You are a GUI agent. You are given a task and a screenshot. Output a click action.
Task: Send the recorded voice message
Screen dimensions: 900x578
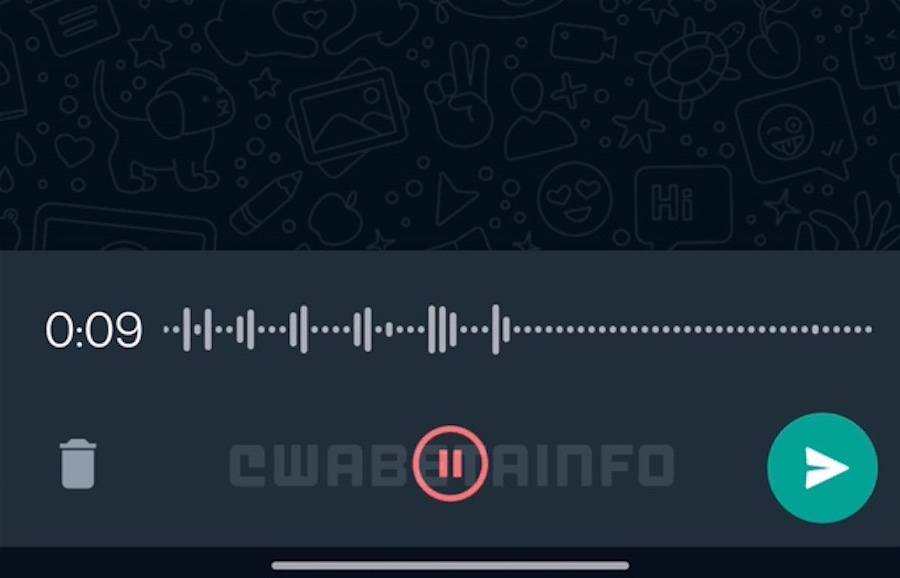822,467
